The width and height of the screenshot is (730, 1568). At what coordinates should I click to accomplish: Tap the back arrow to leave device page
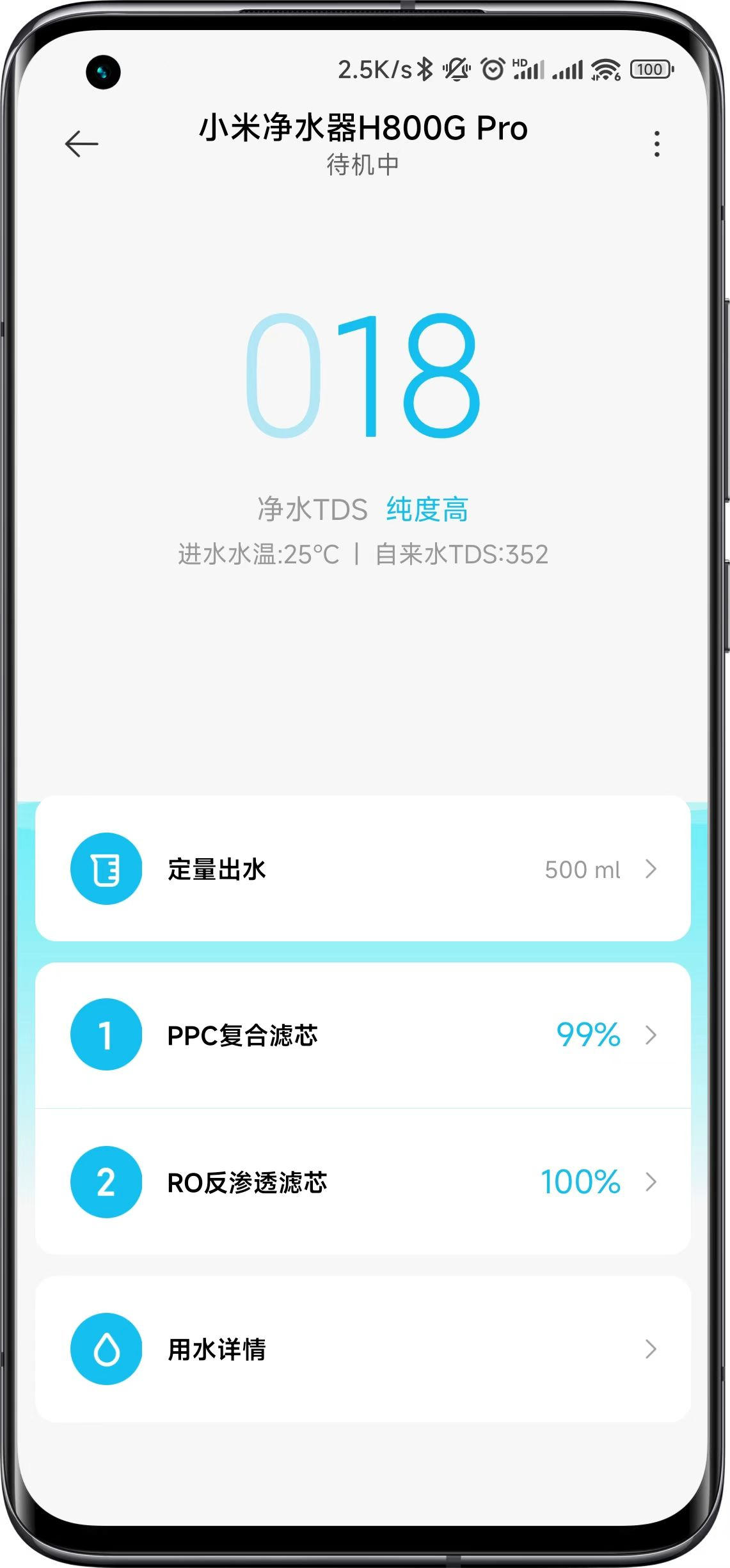point(81,143)
